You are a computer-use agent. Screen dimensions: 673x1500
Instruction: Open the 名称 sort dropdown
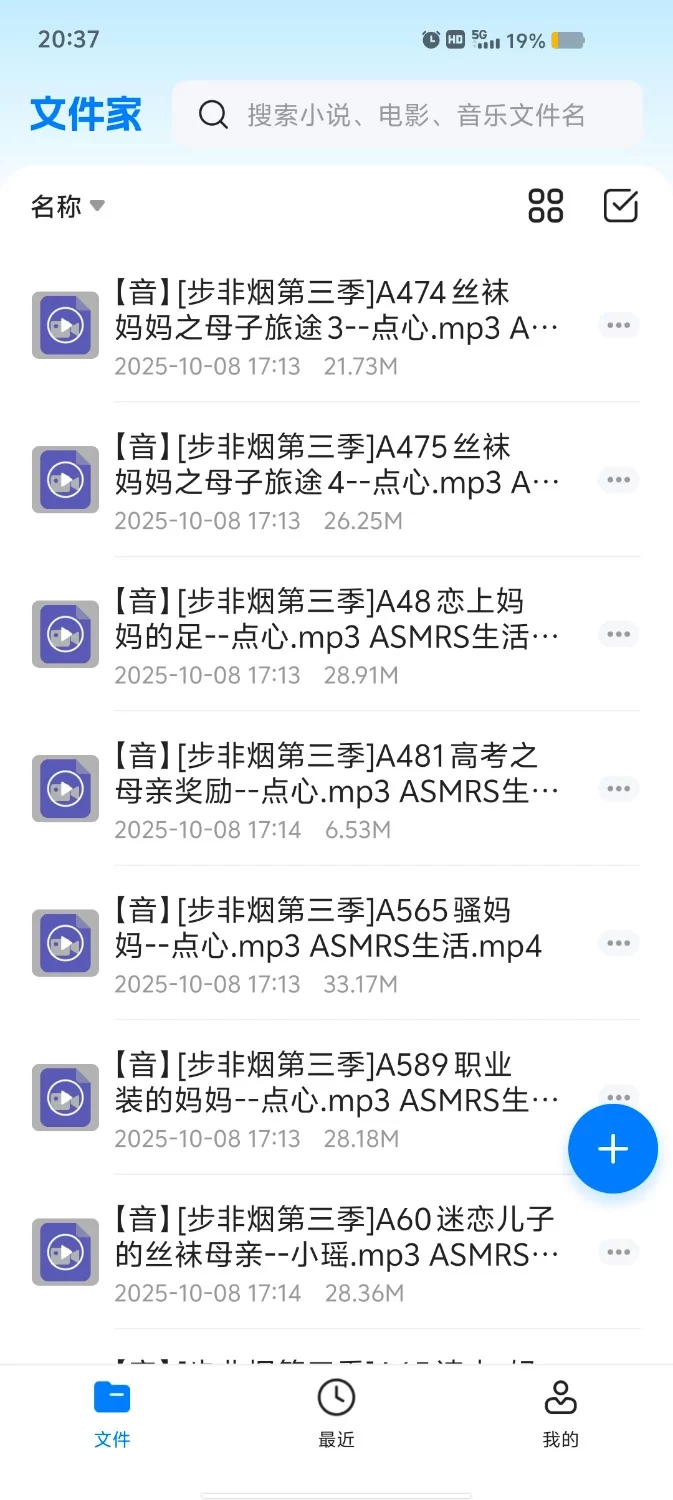coord(67,207)
